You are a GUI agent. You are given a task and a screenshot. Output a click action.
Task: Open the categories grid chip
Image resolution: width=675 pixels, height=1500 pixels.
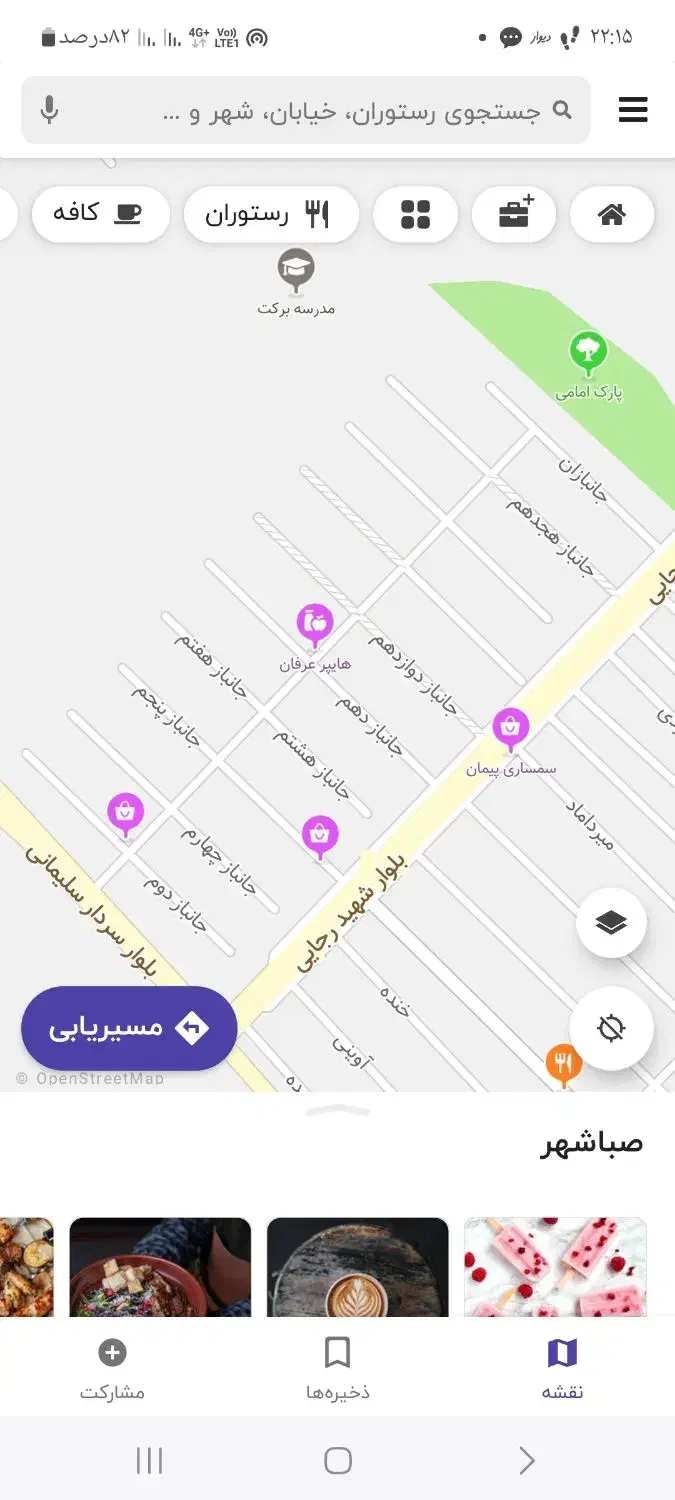(415, 214)
